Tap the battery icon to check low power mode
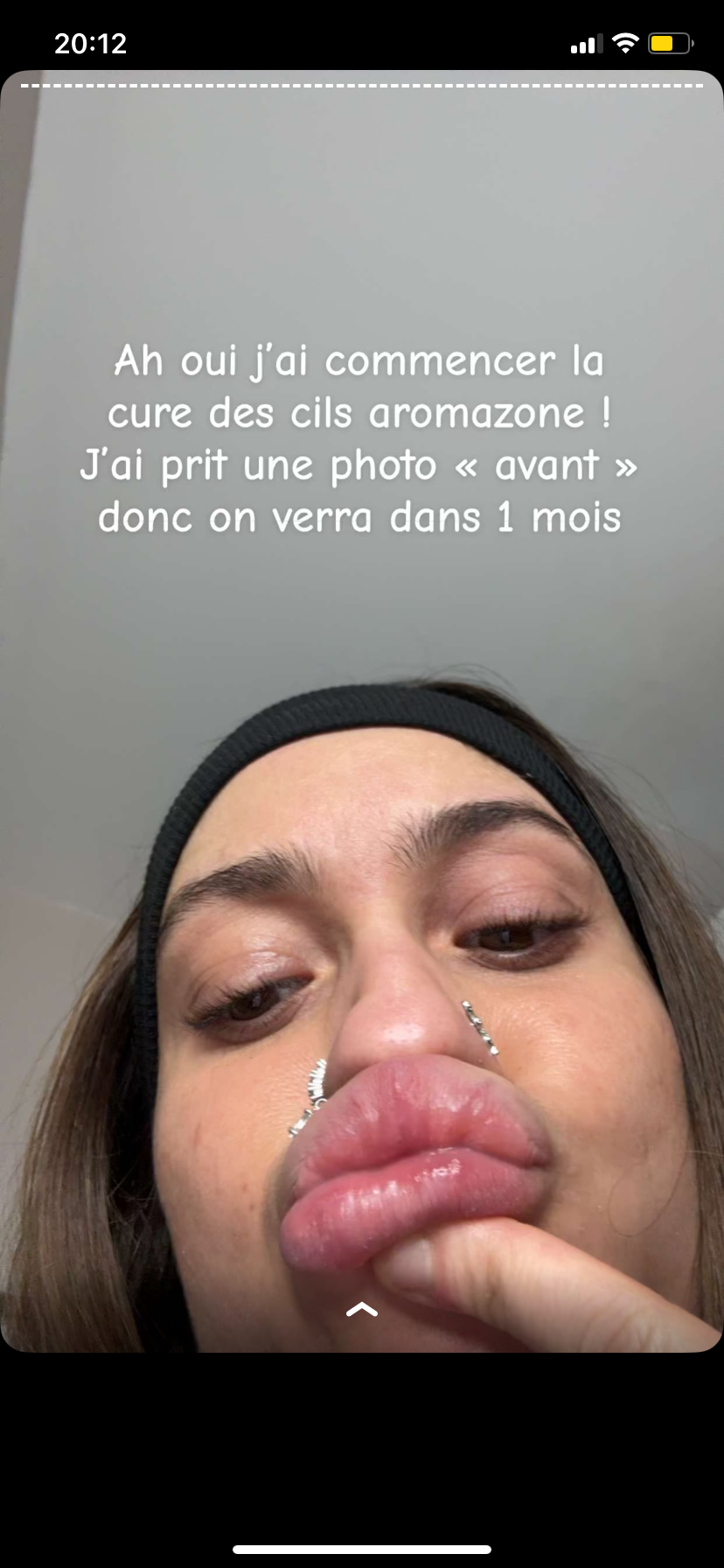The width and height of the screenshot is (724, 1568). 666,43
